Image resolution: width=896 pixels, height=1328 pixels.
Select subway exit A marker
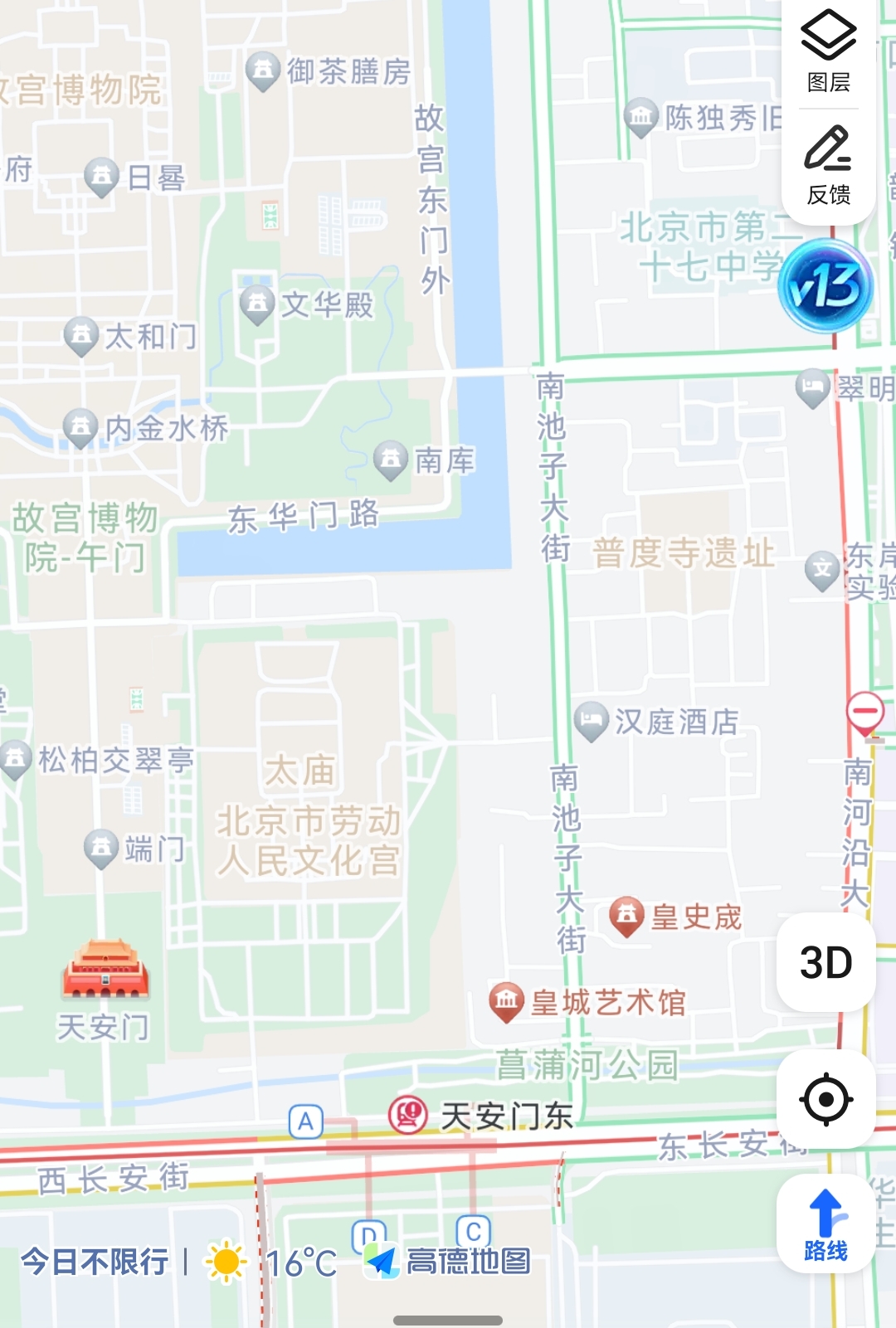tap(305, 1122)
